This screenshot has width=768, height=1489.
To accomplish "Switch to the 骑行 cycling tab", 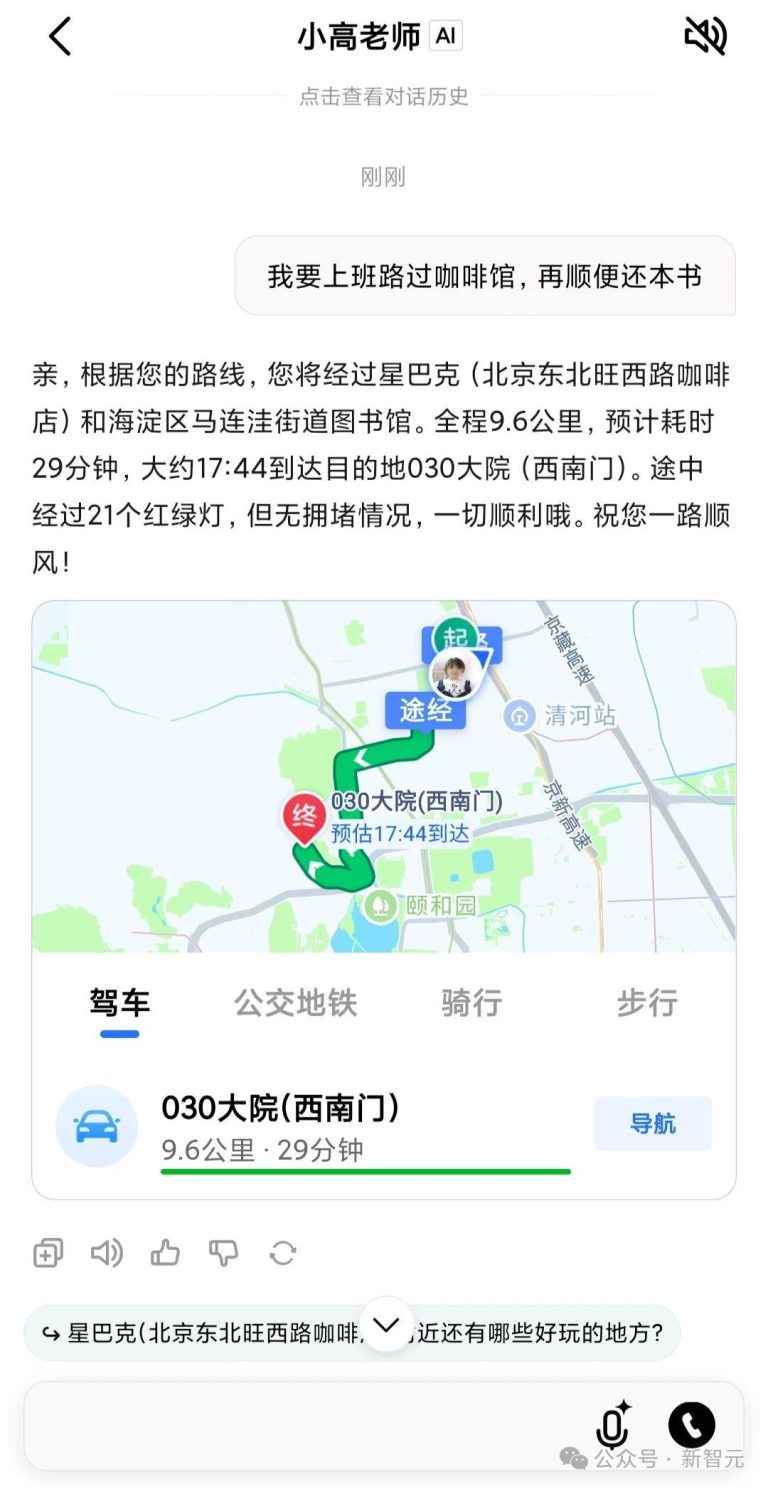I will [471, 1003].
